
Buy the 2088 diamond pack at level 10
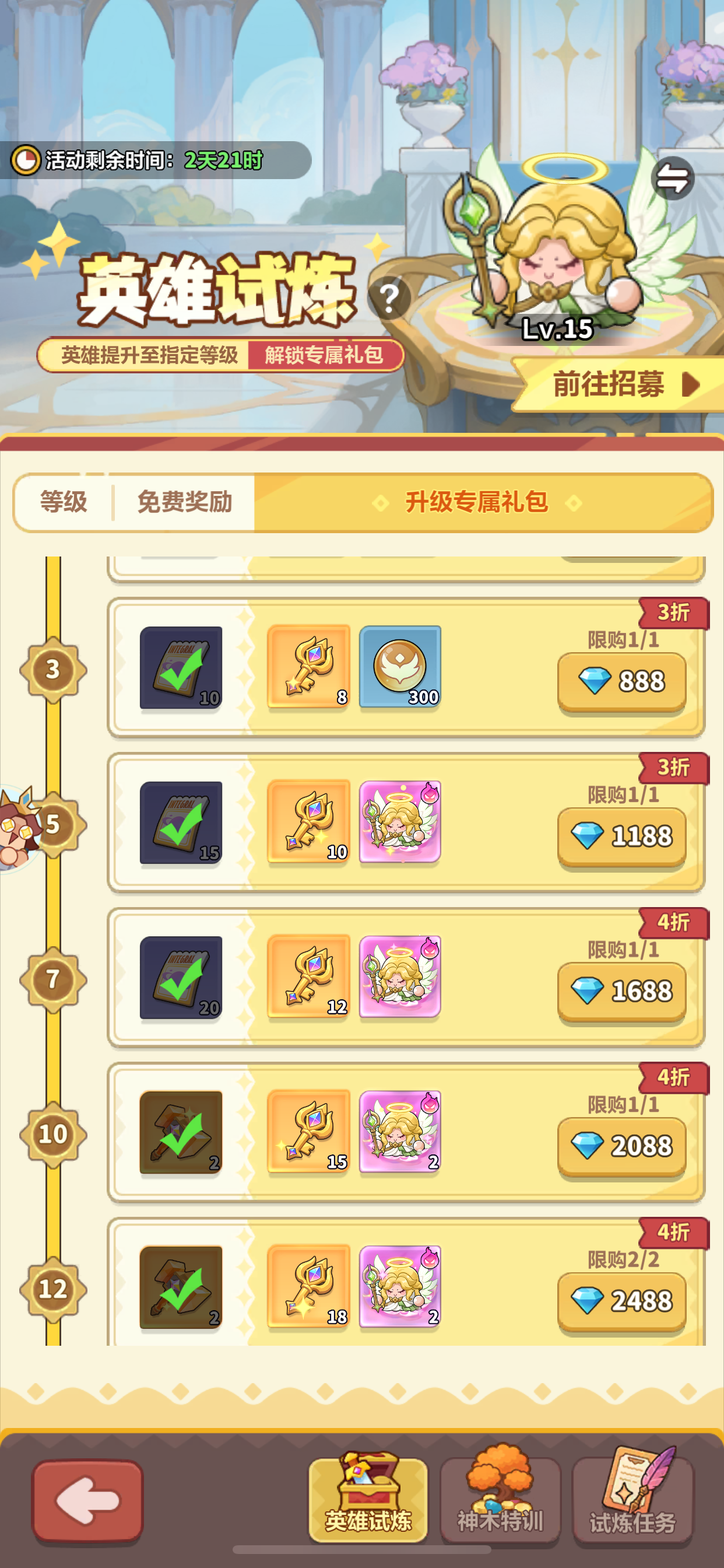pos(622,1144)
